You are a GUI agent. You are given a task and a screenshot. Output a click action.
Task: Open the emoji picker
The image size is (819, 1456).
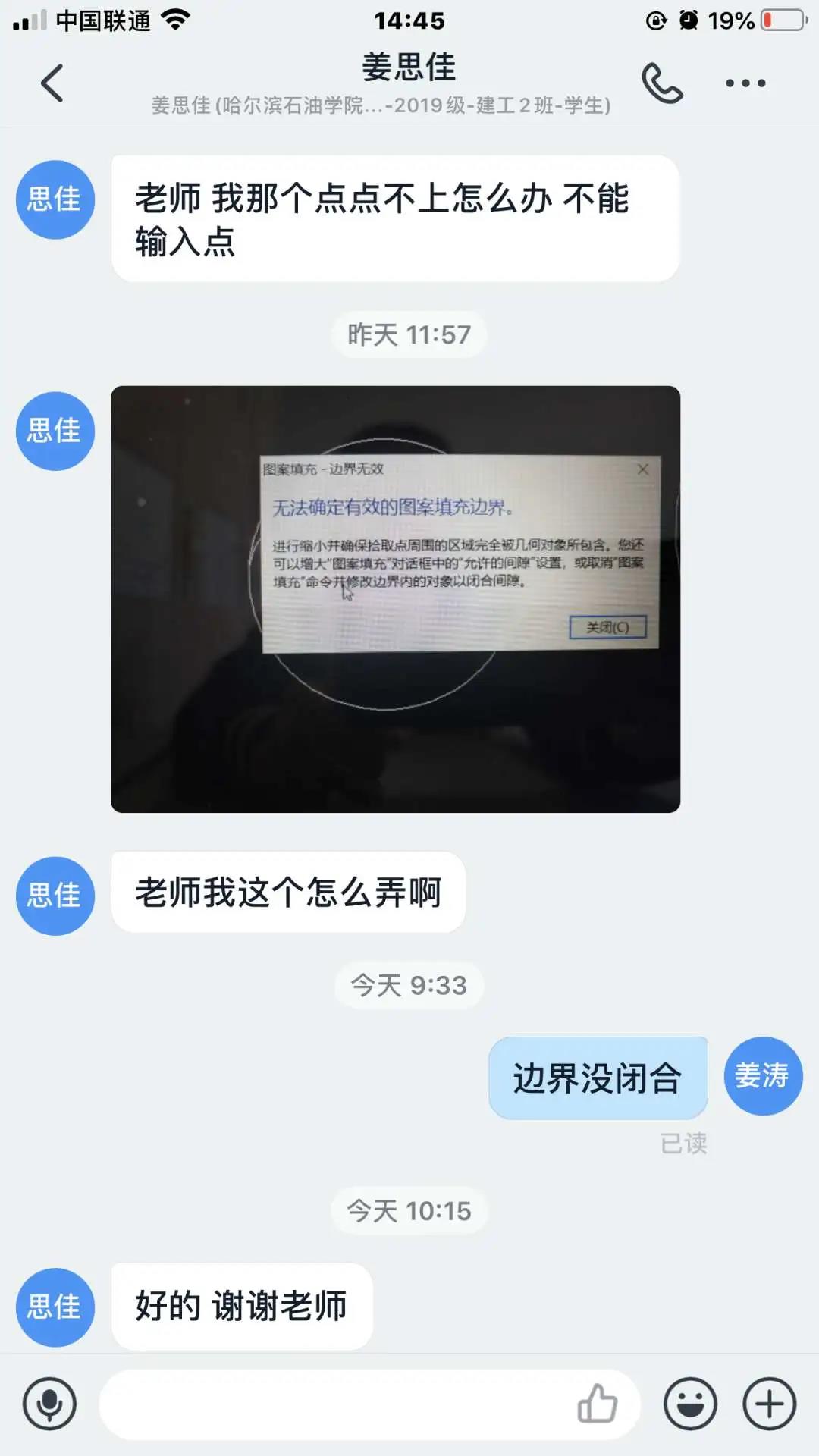coord(690,1404)
